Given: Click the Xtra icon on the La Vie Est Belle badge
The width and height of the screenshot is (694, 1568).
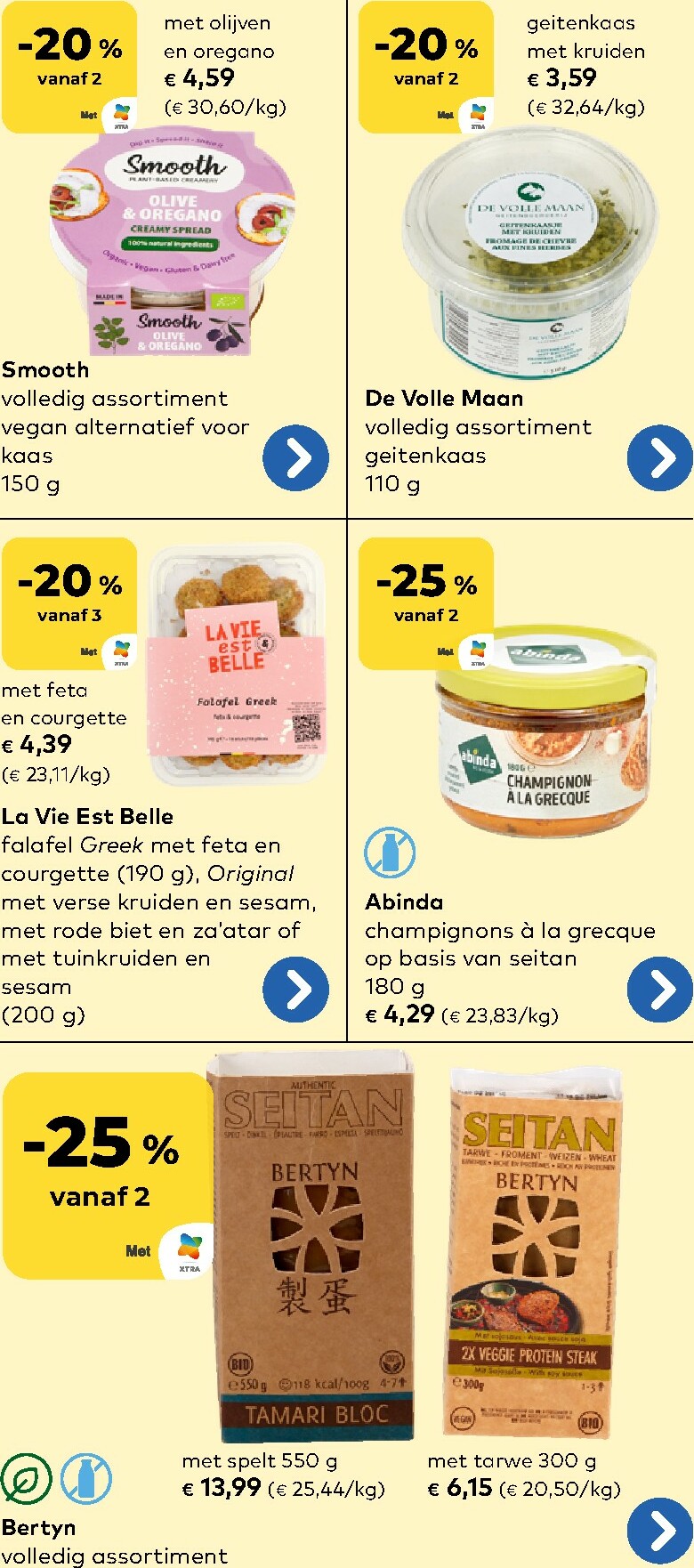Looking at the screenshot, I should coord(120,651).
